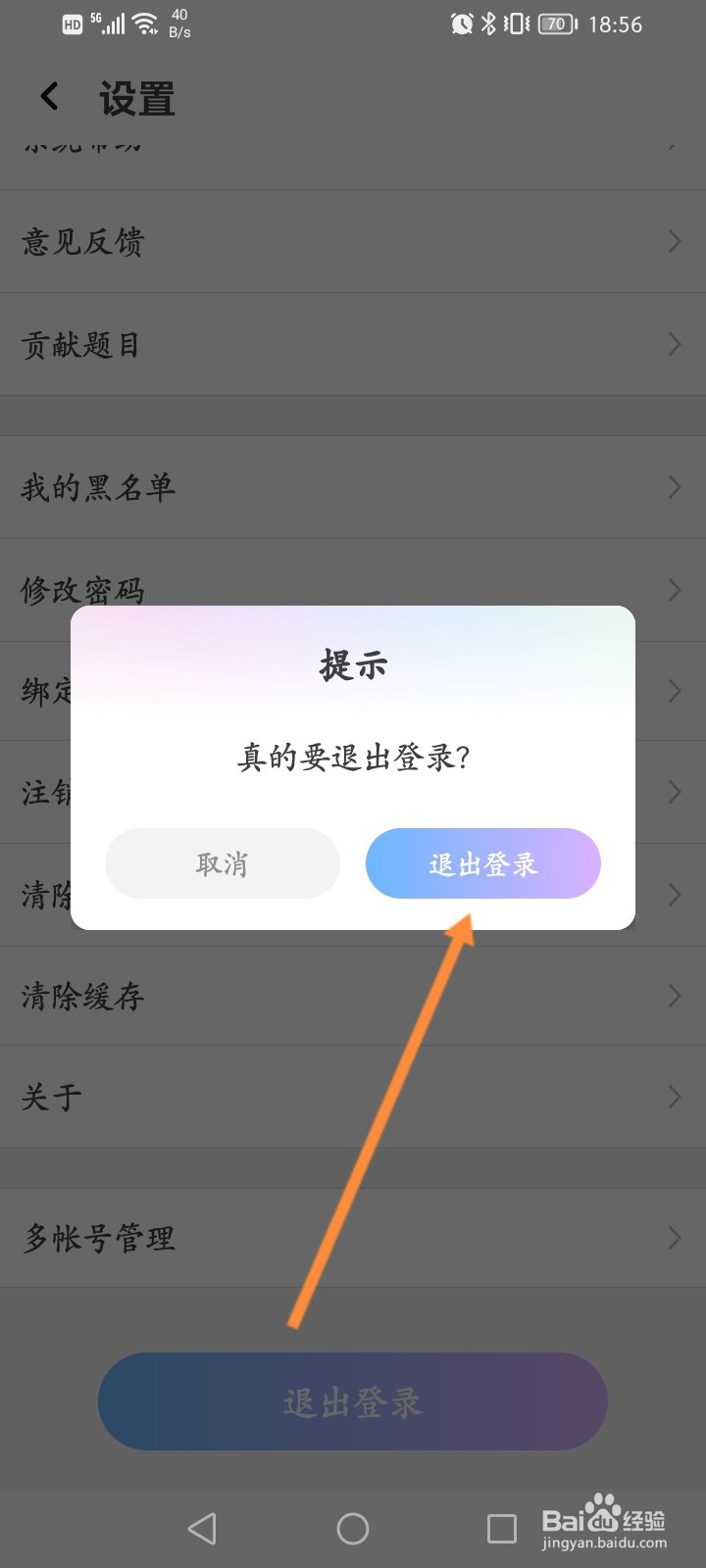
Task: Open 关于 using its right chevron
Action: point(673,1097)
